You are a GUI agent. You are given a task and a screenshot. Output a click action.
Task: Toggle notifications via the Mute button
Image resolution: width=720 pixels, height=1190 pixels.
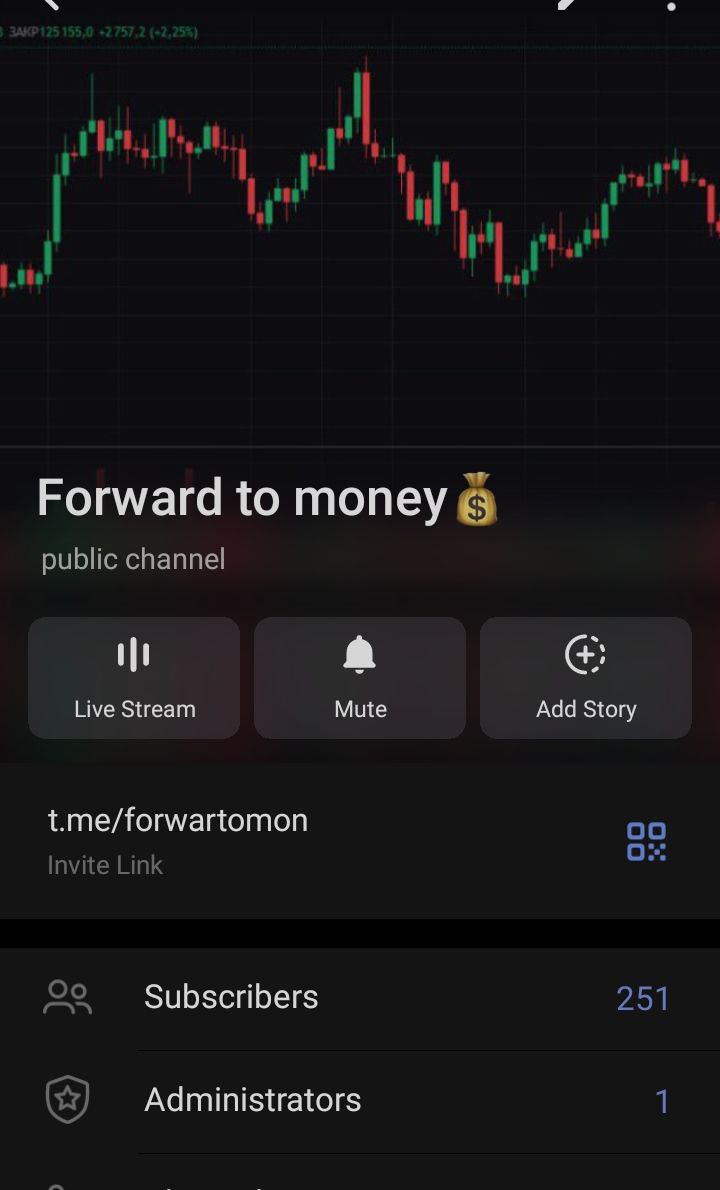(x=359, y=678)
